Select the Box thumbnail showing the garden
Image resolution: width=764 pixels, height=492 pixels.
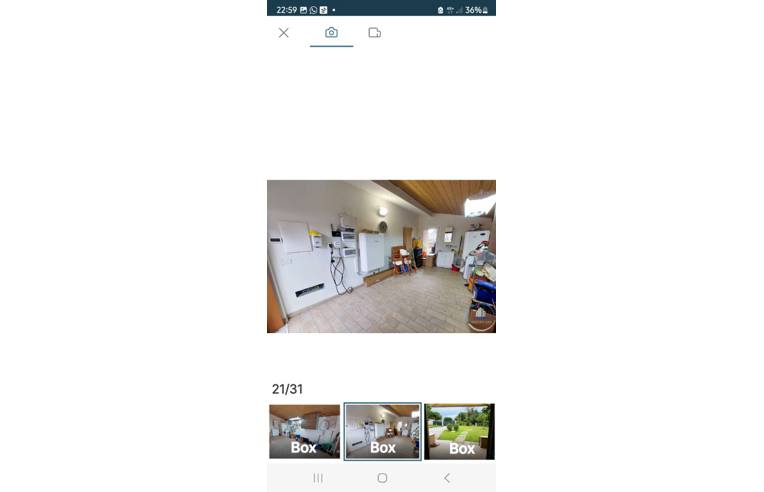click(459, 431)
